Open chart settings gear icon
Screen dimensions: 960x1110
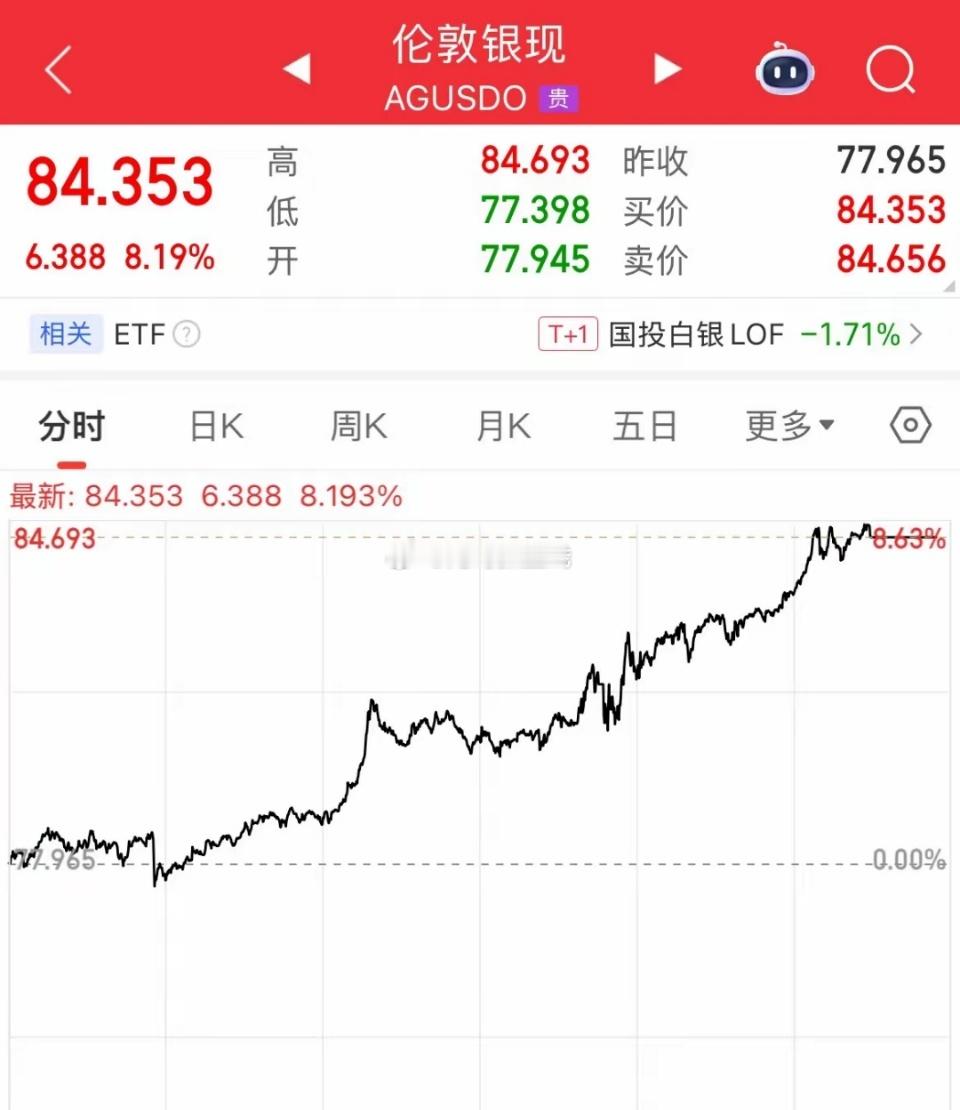pyautogui.click(x=911, y=424)
